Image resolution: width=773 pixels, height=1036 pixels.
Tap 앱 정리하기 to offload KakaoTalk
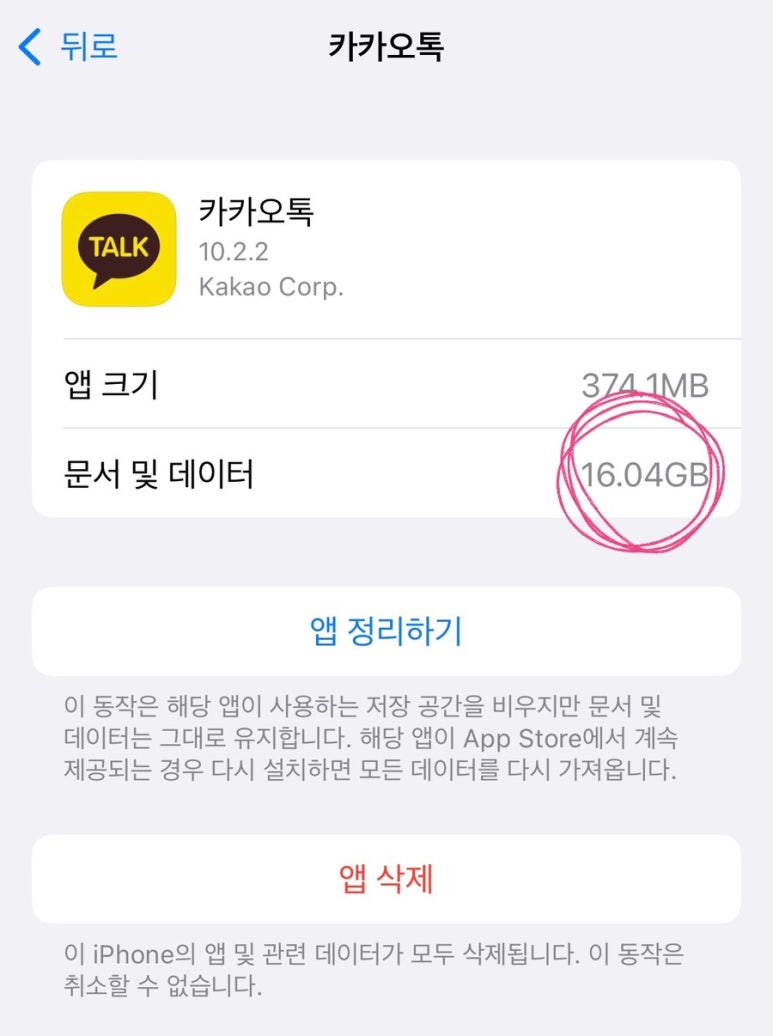coord(386,632)
